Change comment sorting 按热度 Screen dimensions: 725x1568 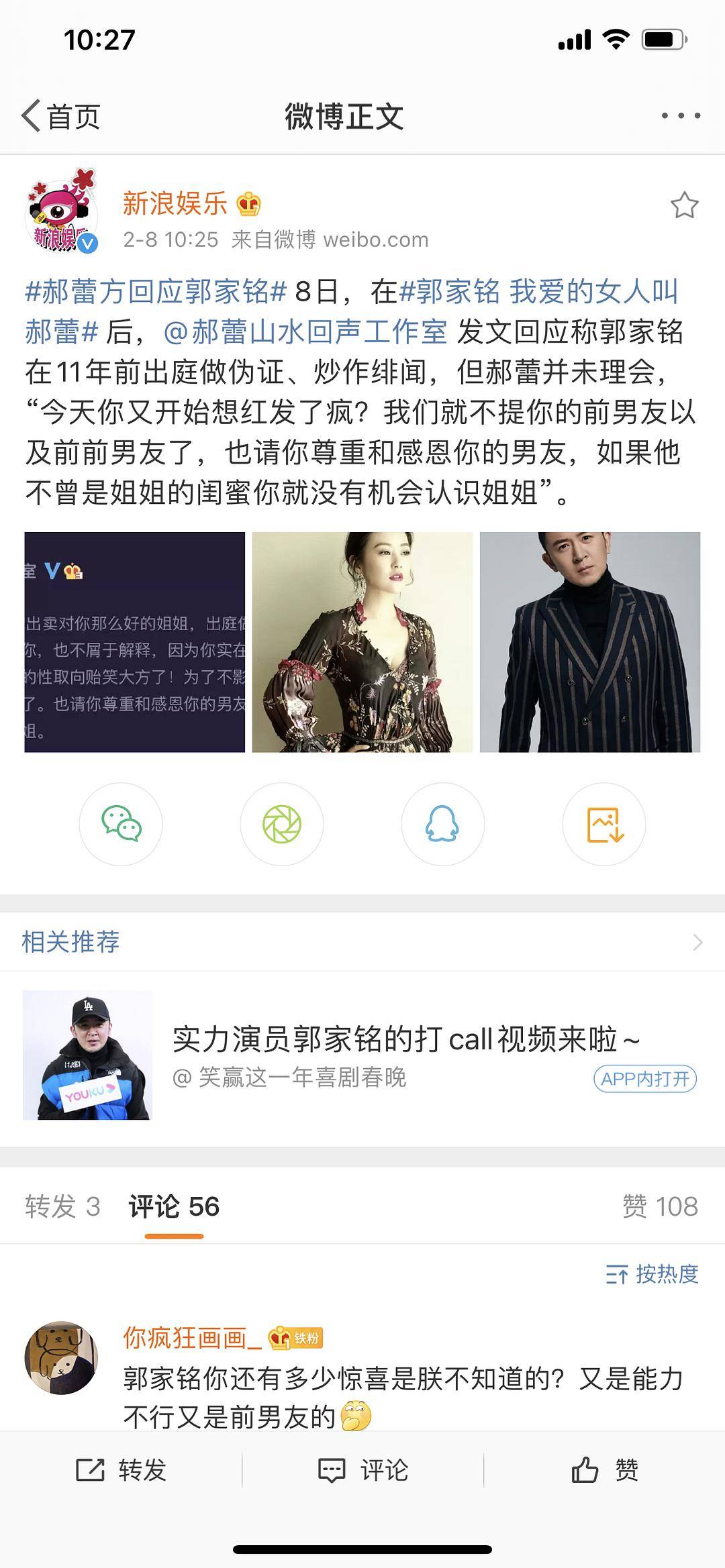click(x=652, y=1274)
